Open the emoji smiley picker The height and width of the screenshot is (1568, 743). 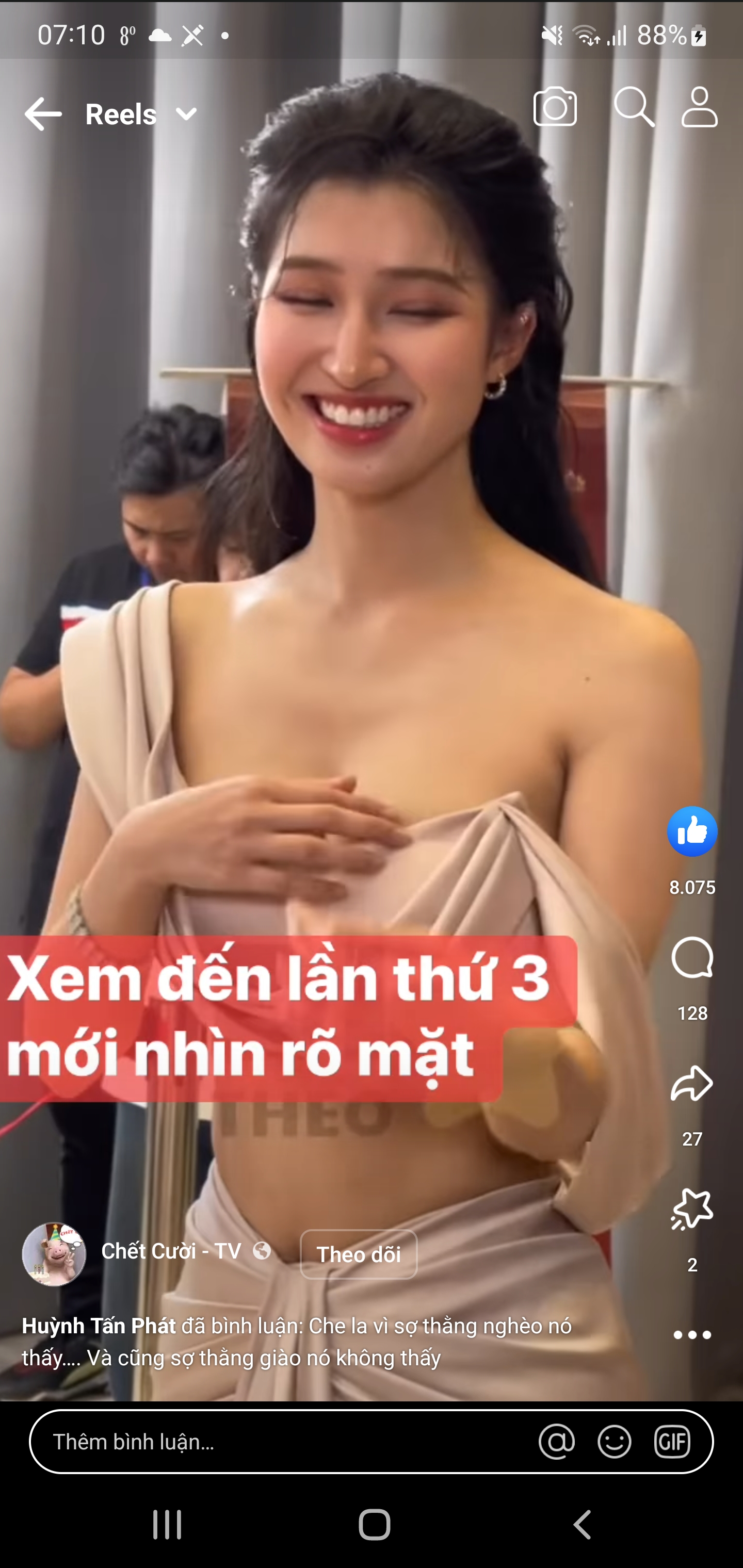(614, 1442)
